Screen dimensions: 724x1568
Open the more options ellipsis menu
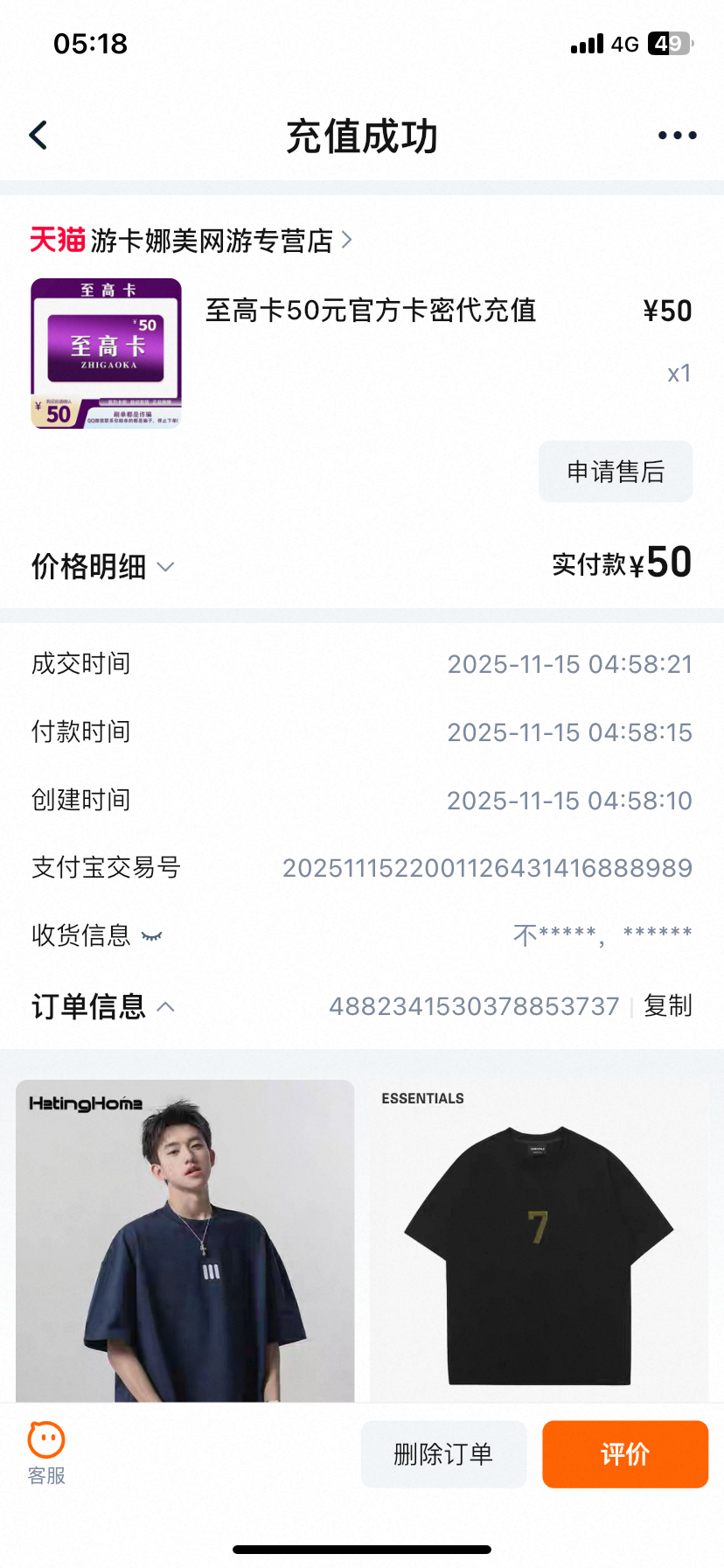[x=676, y=135]
